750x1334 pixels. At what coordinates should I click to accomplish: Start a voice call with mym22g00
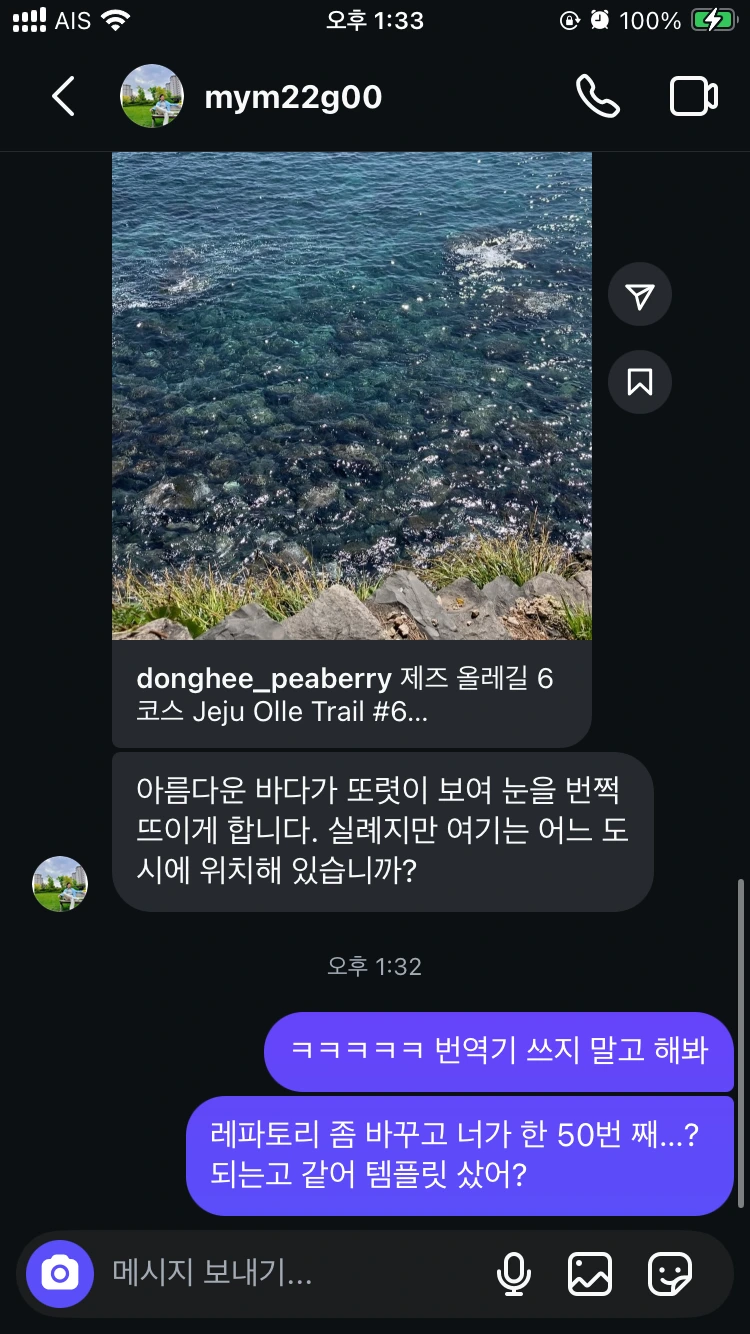[x=597, y=97]
